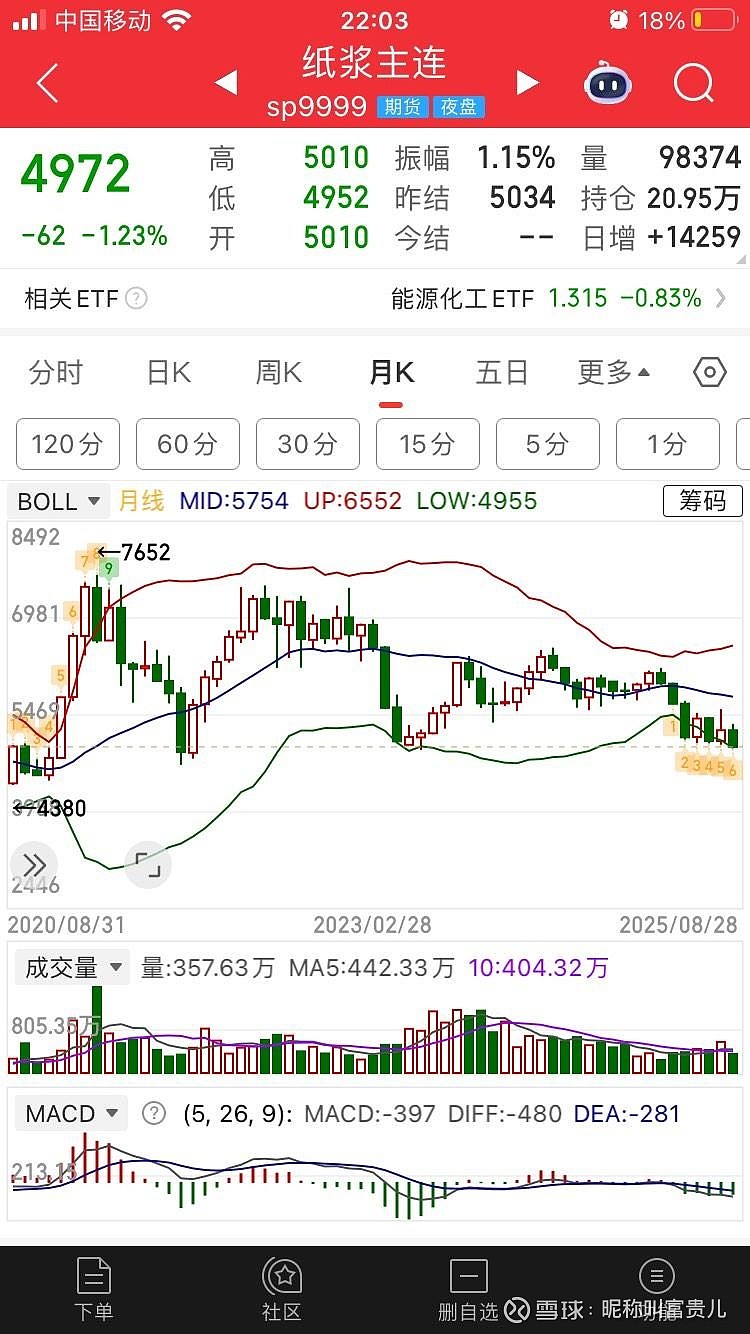Screen dimensions: 750x1334
Task: Choose the 60分 period chip
Action: point(187,444)
